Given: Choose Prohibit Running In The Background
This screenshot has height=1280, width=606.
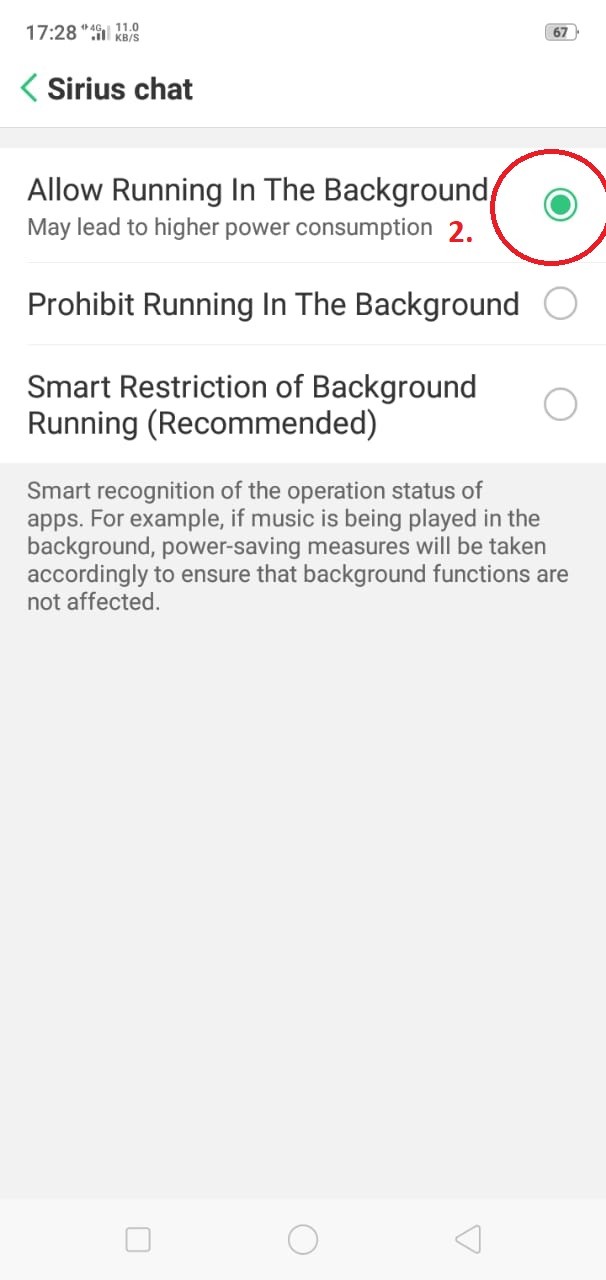Looking at the screenshot, I should pyautogui.click(x=303, y=304).
